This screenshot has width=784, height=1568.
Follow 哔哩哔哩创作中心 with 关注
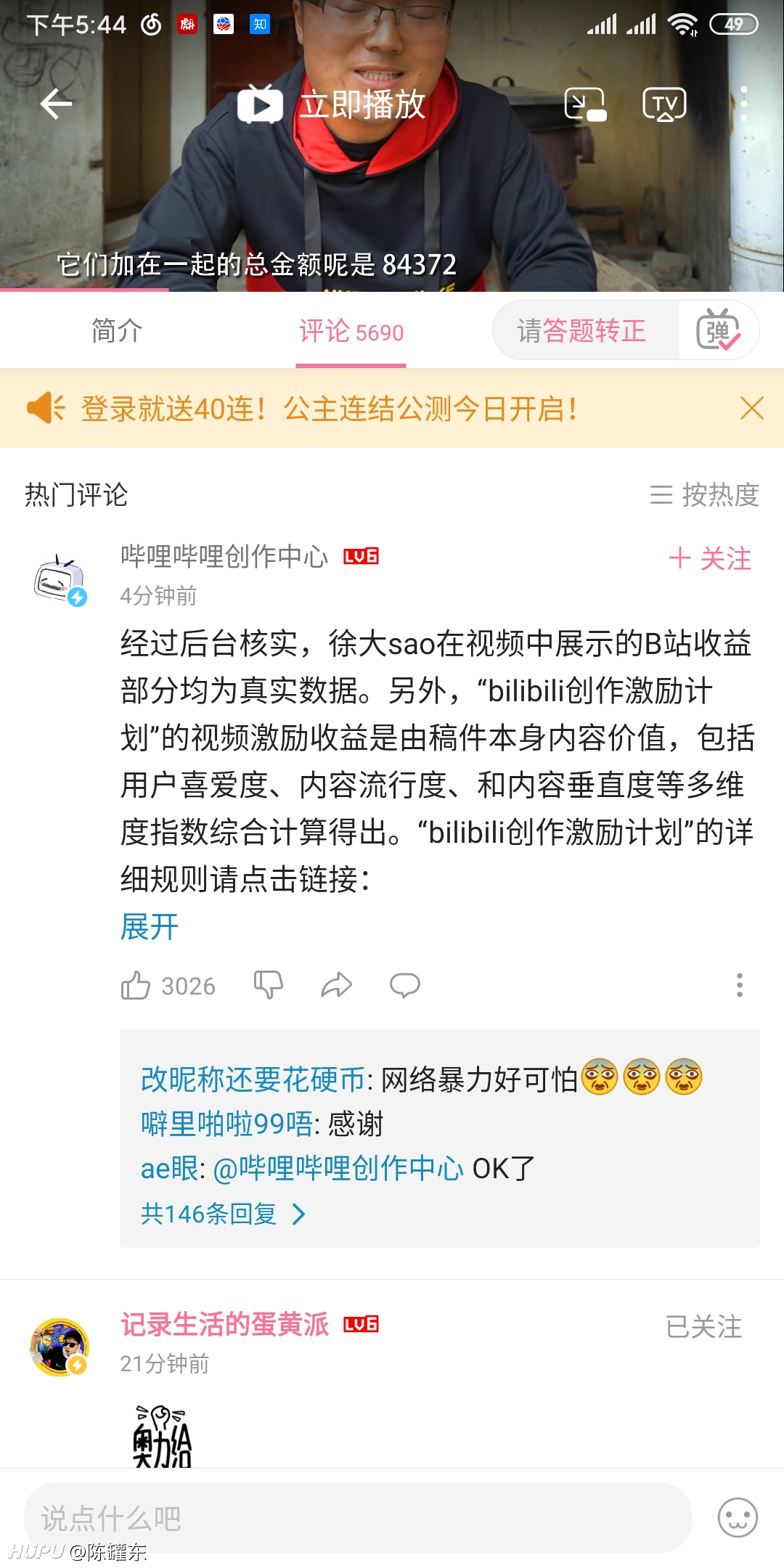tap(710, 558)
